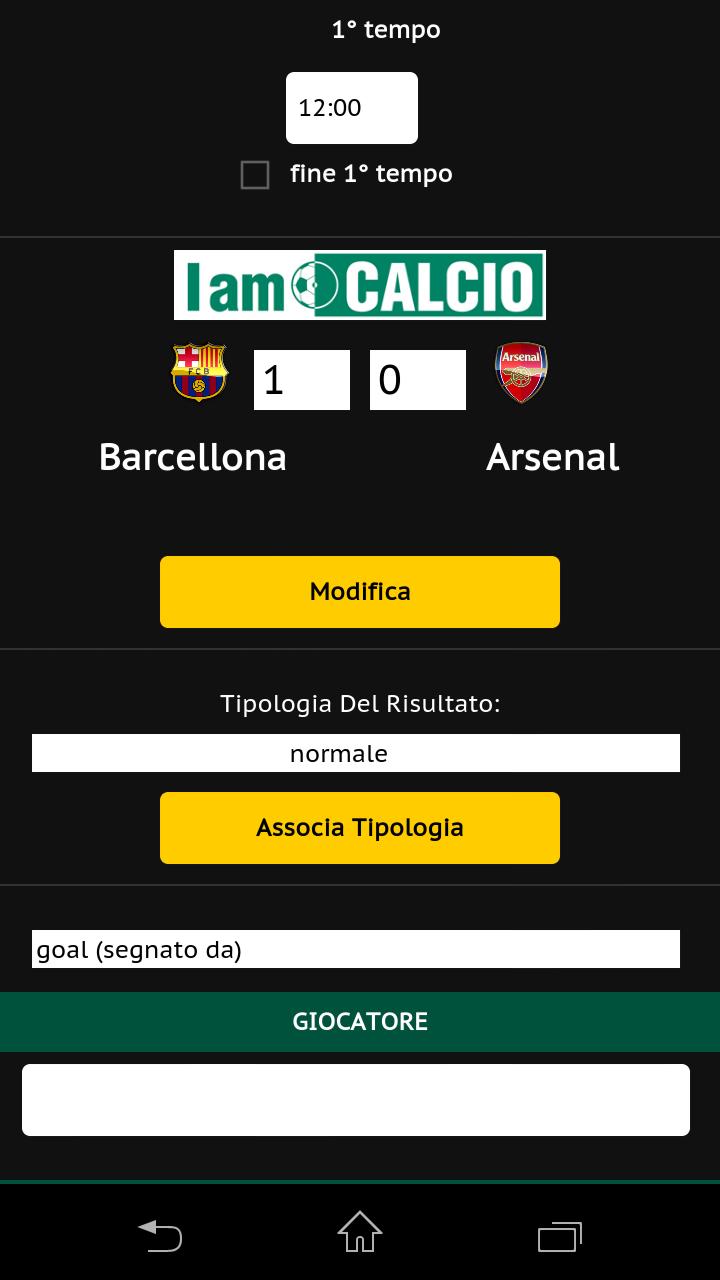Select the GIOCATORE section header
This screenshot has height=1280, width=720.
click(x=360, y=1021)
